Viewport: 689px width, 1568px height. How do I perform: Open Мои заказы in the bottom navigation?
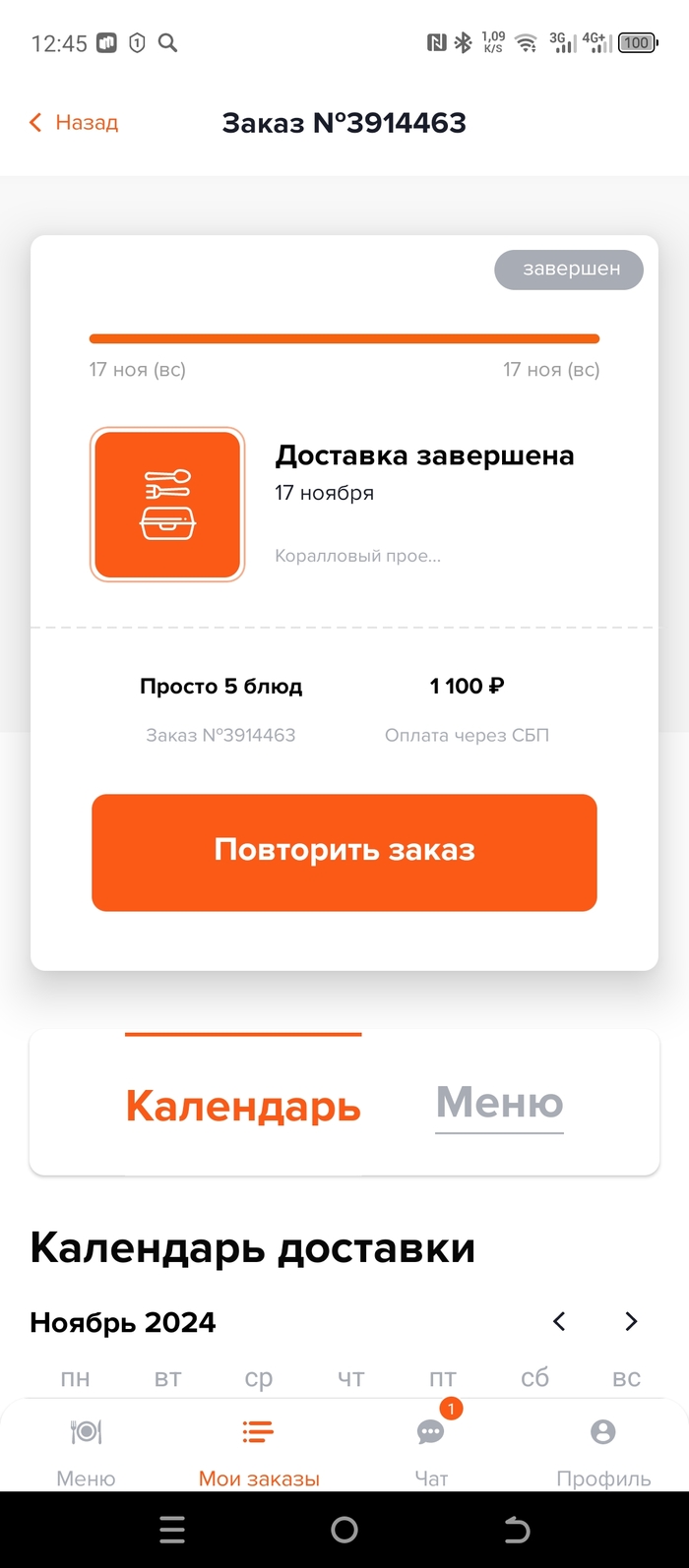259,1451
